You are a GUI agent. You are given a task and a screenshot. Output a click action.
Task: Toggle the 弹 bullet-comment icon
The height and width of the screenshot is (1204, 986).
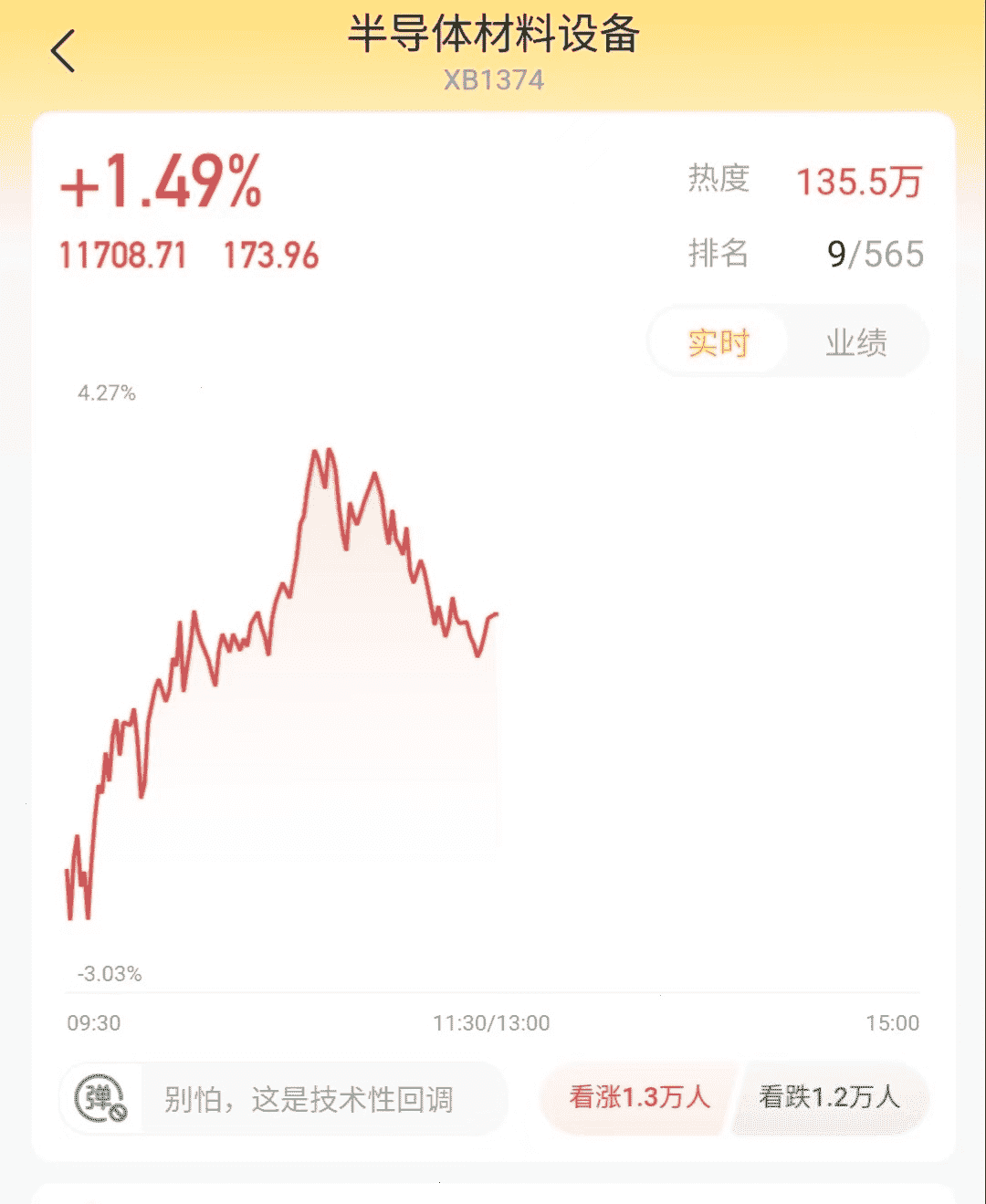click(x=100, y=1098)
